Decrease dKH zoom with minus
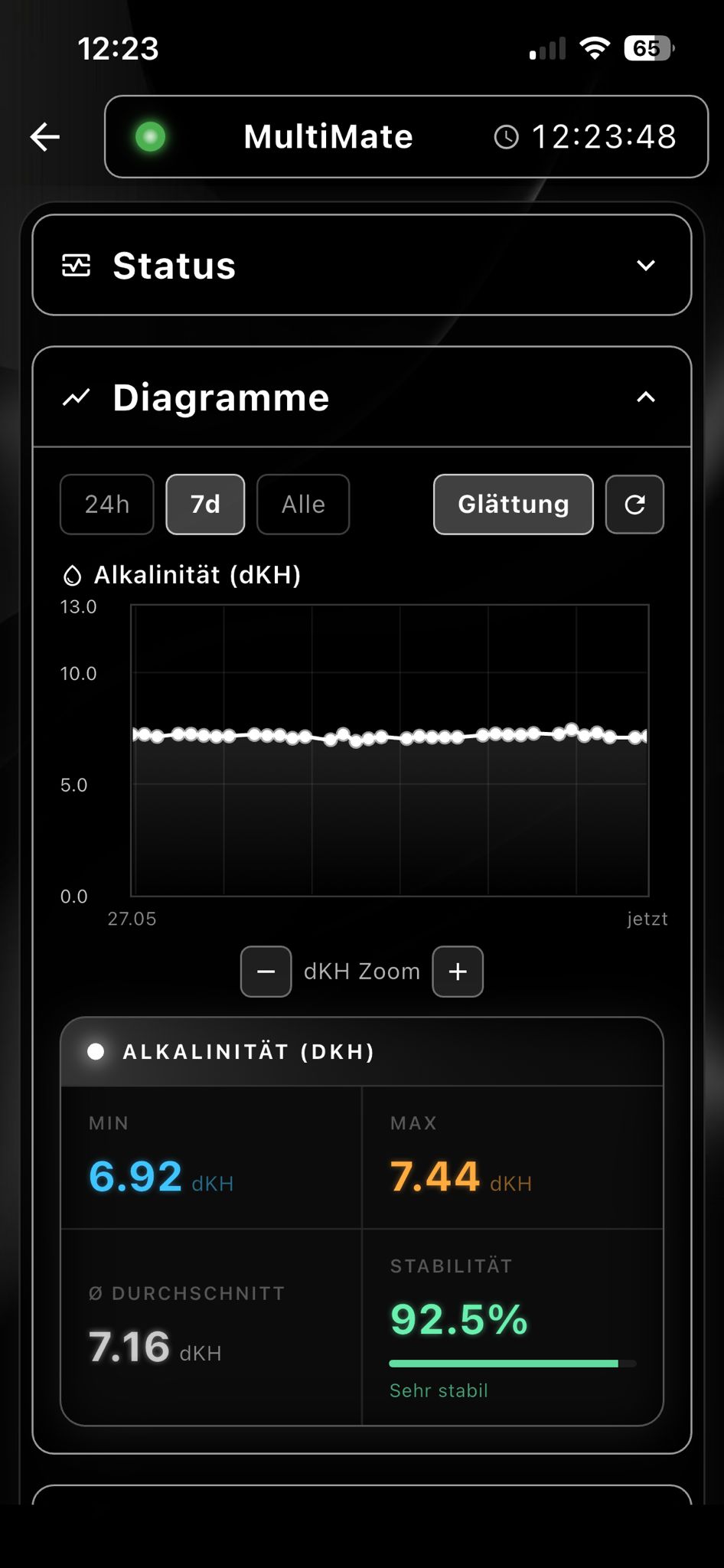This screenshot has height=1568, width=724. pos(266,971)
